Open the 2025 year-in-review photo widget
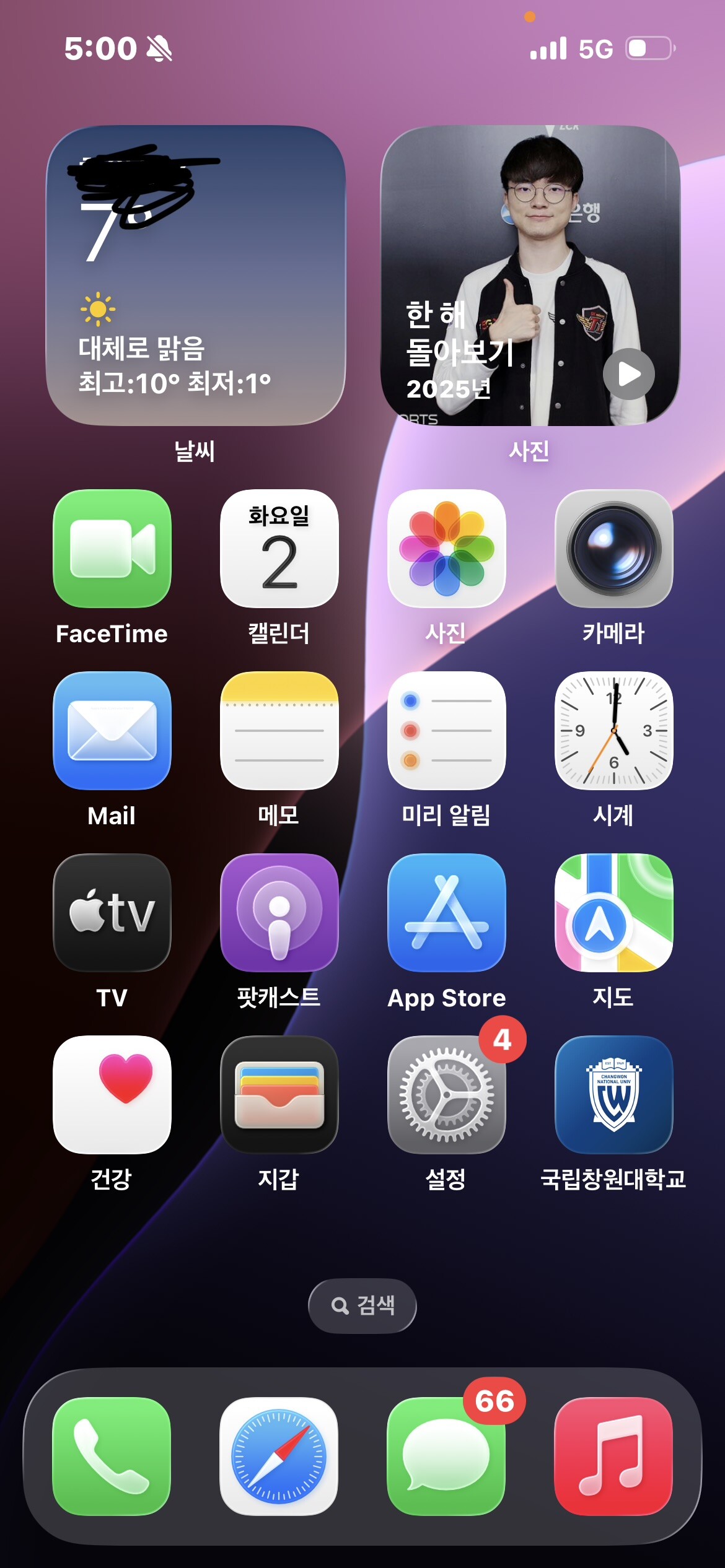The image size is (725, 1568). click(530, 276)
